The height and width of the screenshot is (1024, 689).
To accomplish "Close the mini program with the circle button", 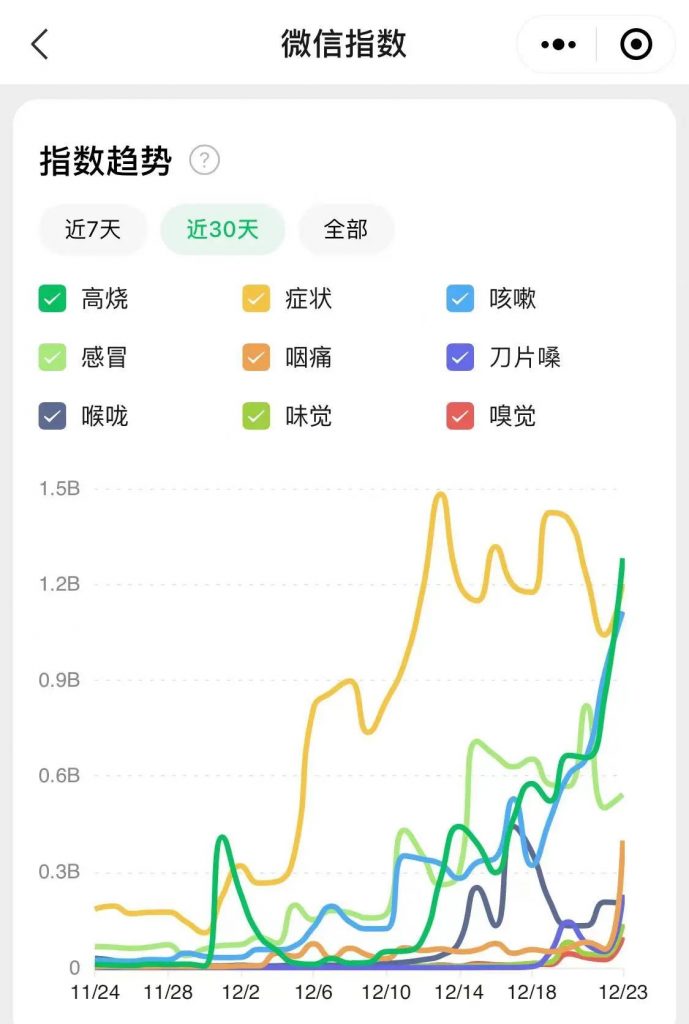I will [636, 44].
